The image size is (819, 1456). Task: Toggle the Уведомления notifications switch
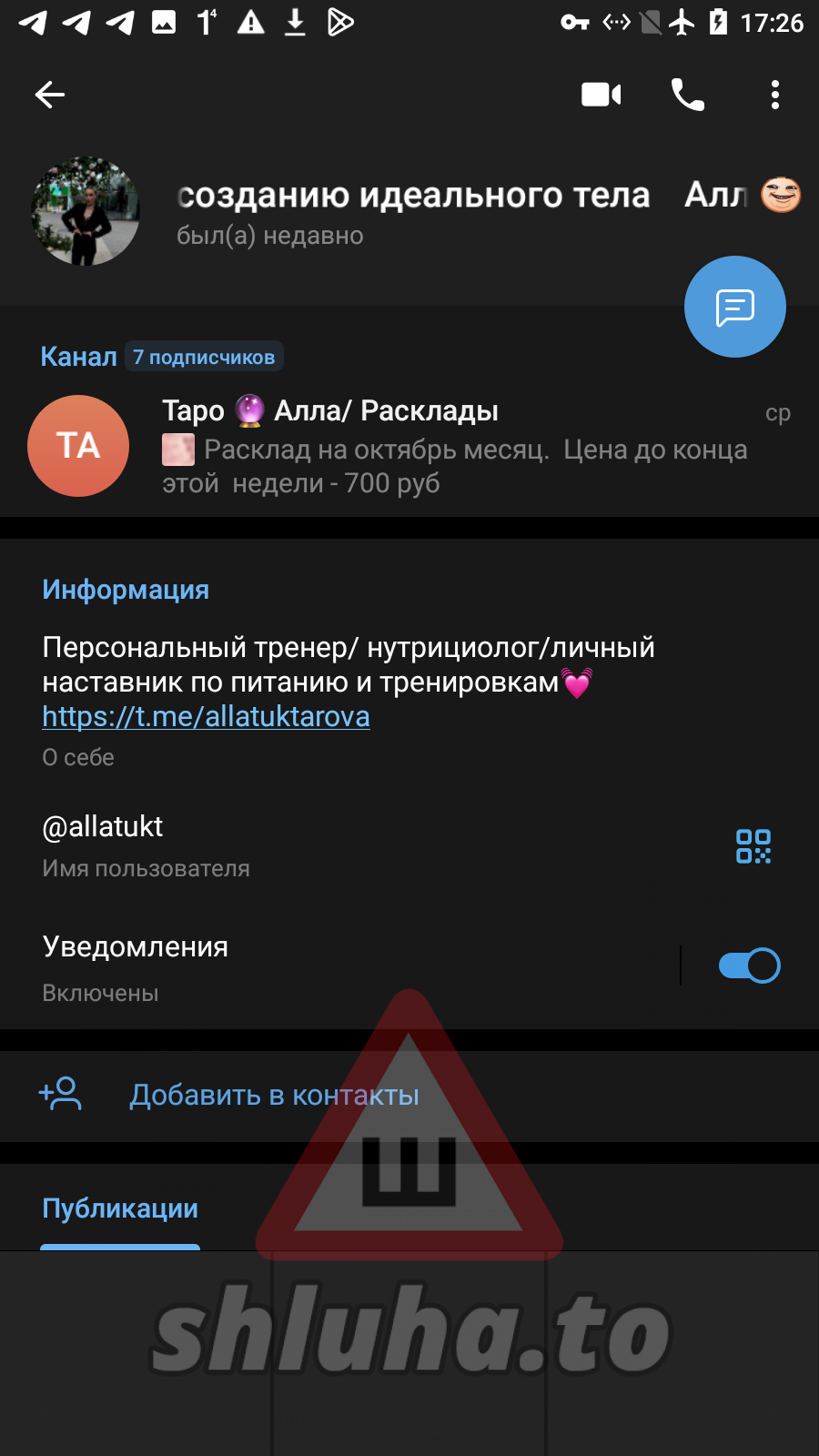tap(749, 966)
